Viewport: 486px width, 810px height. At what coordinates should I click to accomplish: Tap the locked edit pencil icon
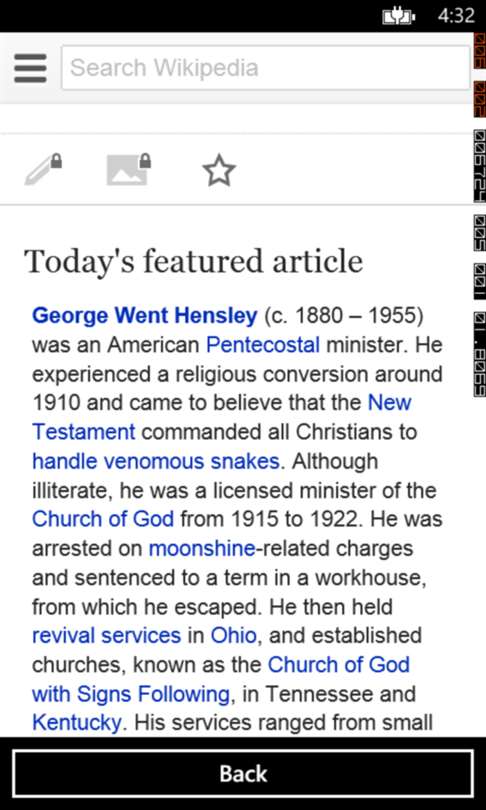tap(43, 169)
